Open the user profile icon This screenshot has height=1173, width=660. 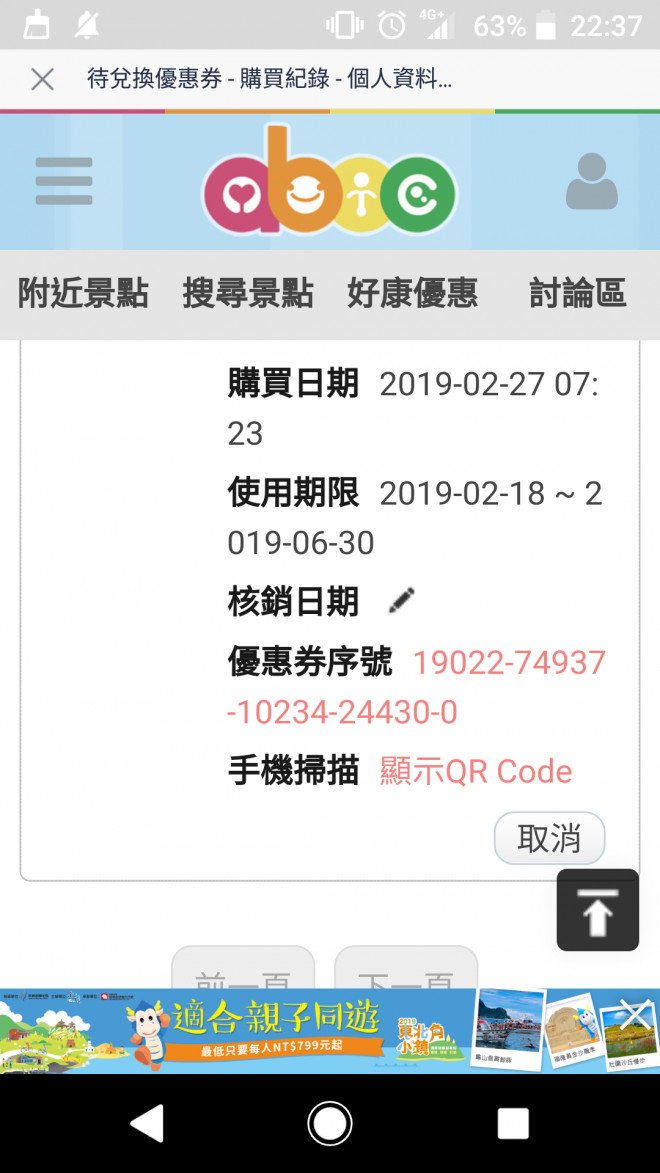(x=592, y=181)
